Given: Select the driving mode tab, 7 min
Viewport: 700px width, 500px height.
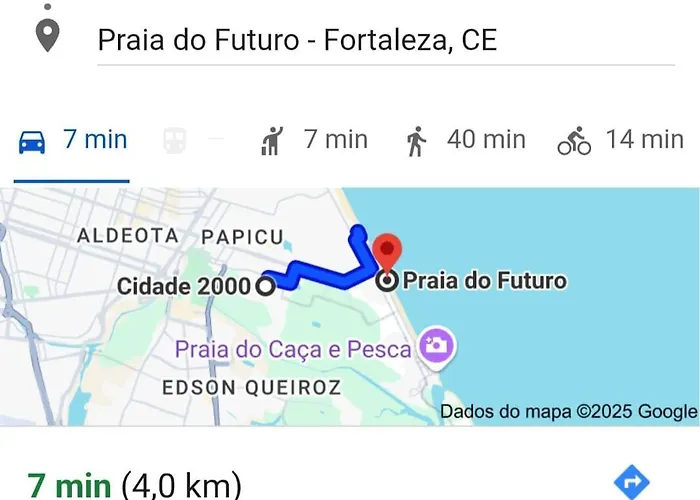Looking at the screenshot, I should (74, 140).
